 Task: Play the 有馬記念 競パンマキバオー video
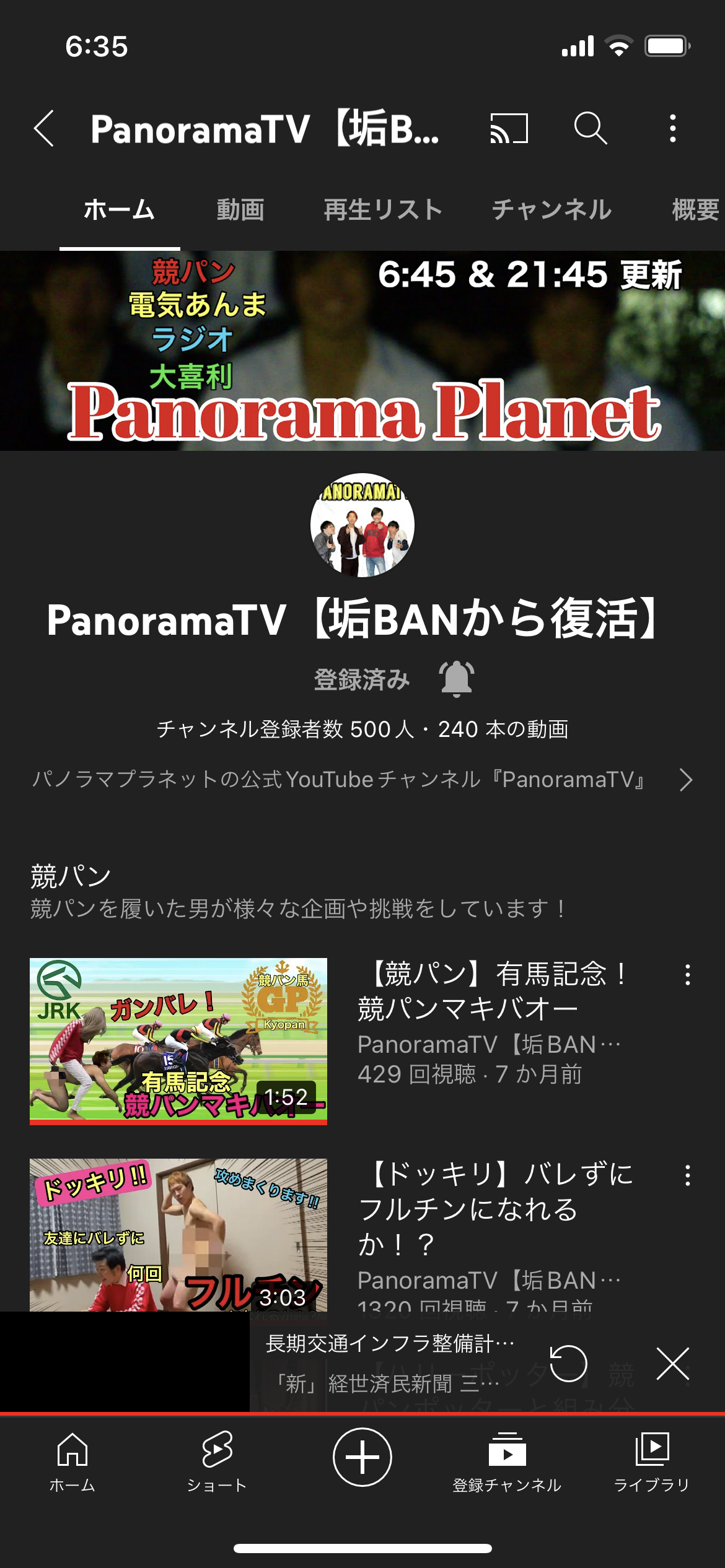[x=178, y=1042]
